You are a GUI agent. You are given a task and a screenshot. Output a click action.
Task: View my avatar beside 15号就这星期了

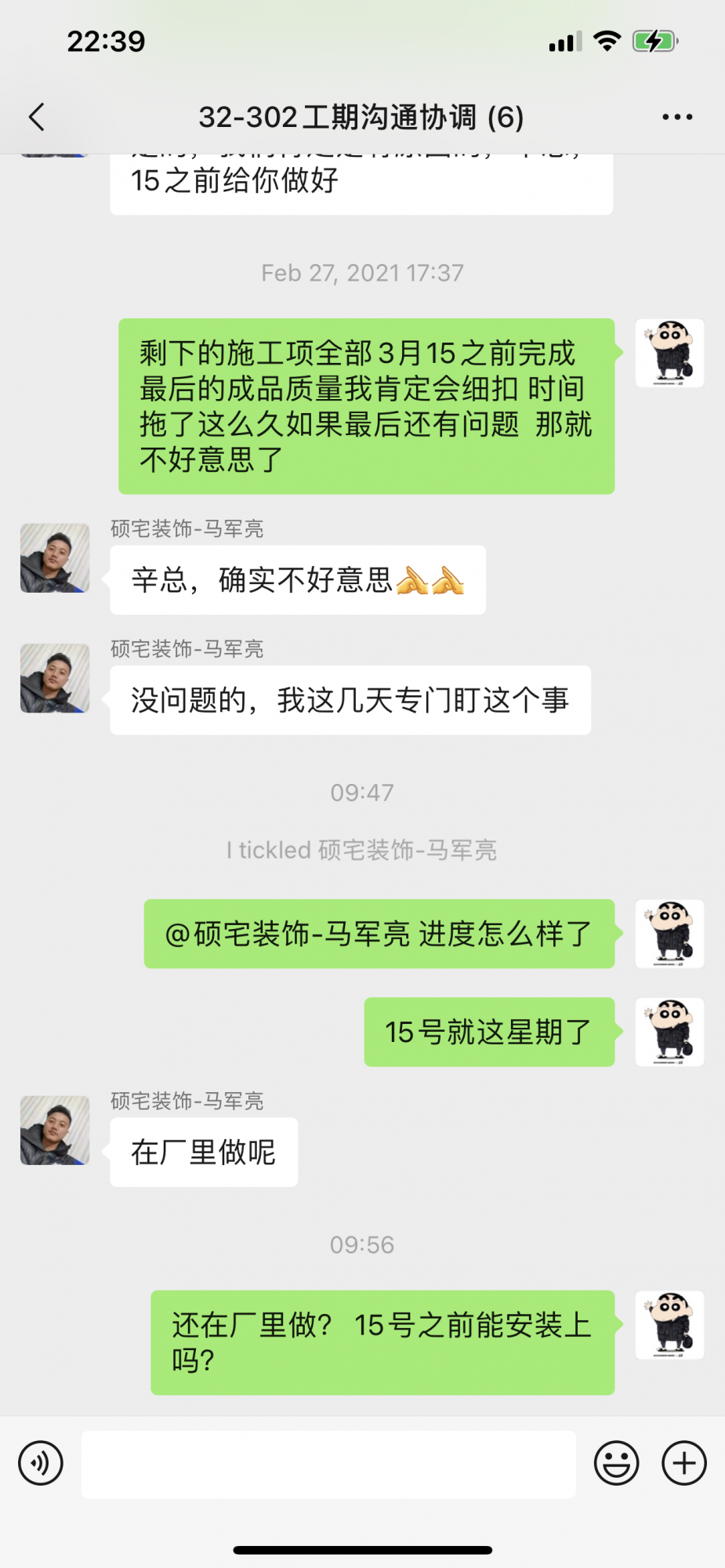(x=669, y=1032)
